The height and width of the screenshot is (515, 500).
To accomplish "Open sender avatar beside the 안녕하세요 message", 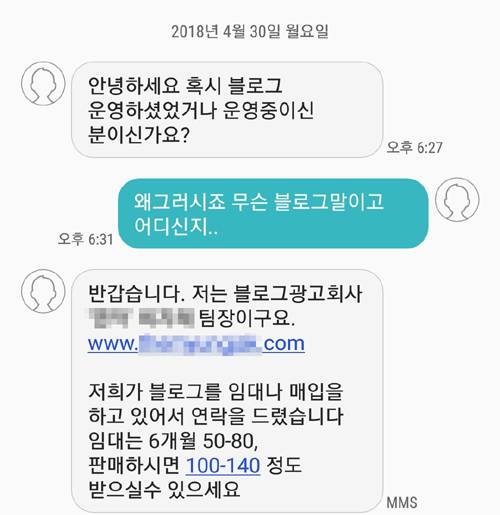I will pos(43,84).
